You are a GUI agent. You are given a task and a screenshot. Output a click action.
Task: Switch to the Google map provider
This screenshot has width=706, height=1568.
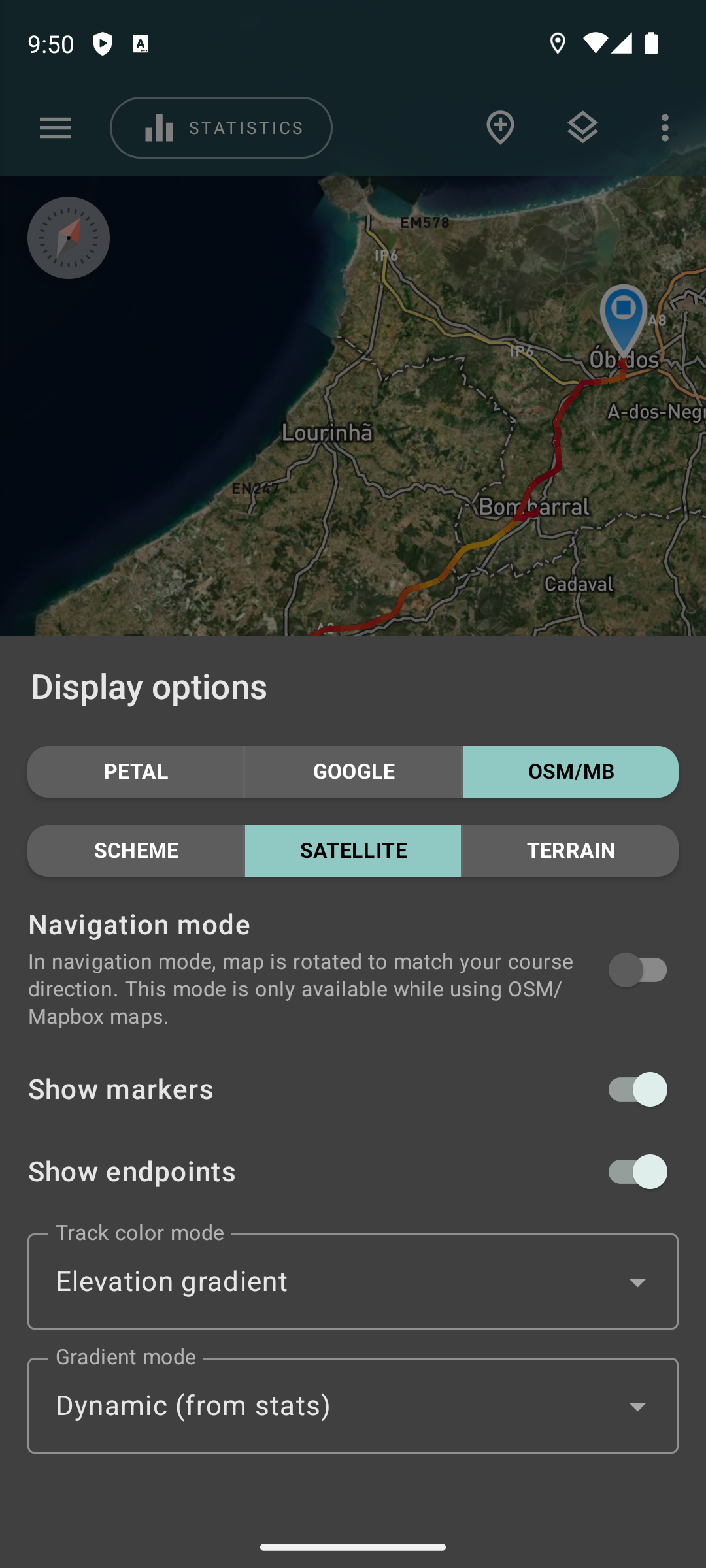pyautogui.click(x=354, y=772)
